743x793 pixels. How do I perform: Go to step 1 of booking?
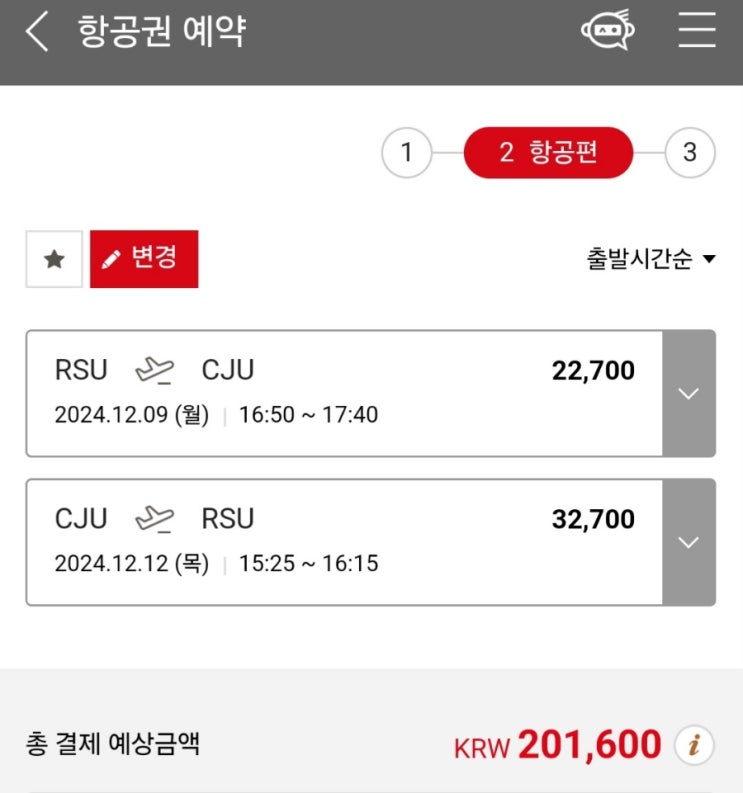point(407,152)
